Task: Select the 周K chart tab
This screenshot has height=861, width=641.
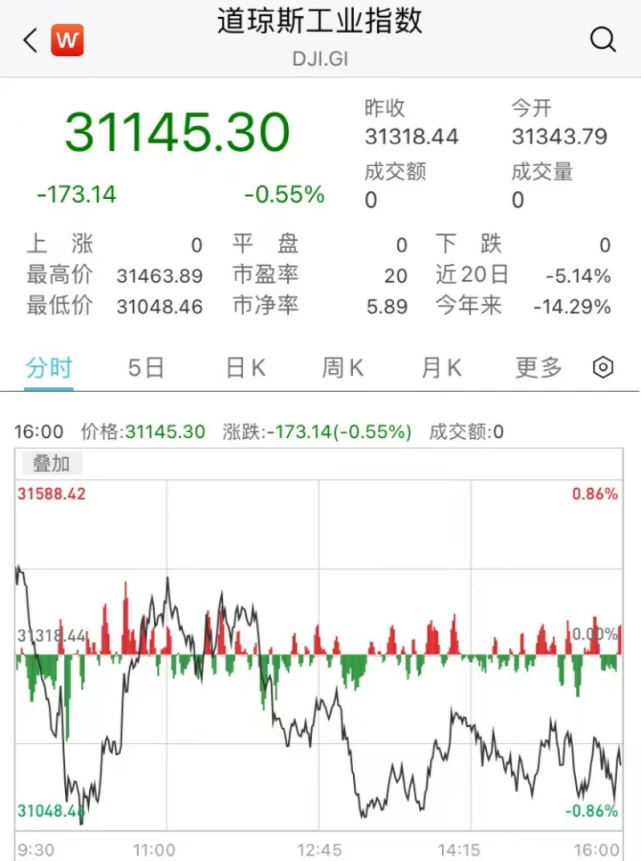Action: click(342, 367)
